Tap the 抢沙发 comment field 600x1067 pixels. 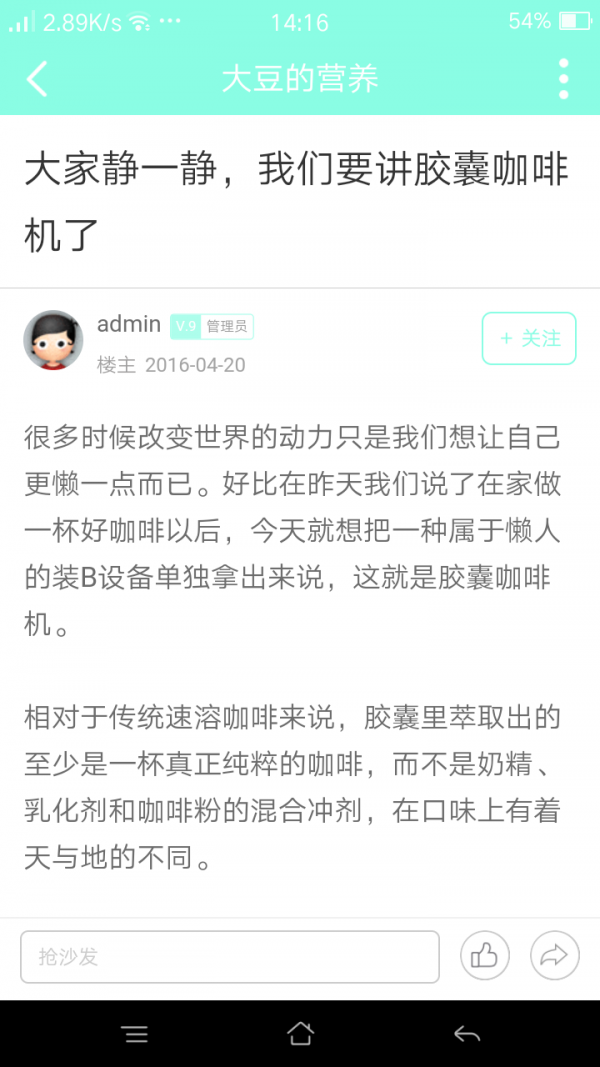229,957
